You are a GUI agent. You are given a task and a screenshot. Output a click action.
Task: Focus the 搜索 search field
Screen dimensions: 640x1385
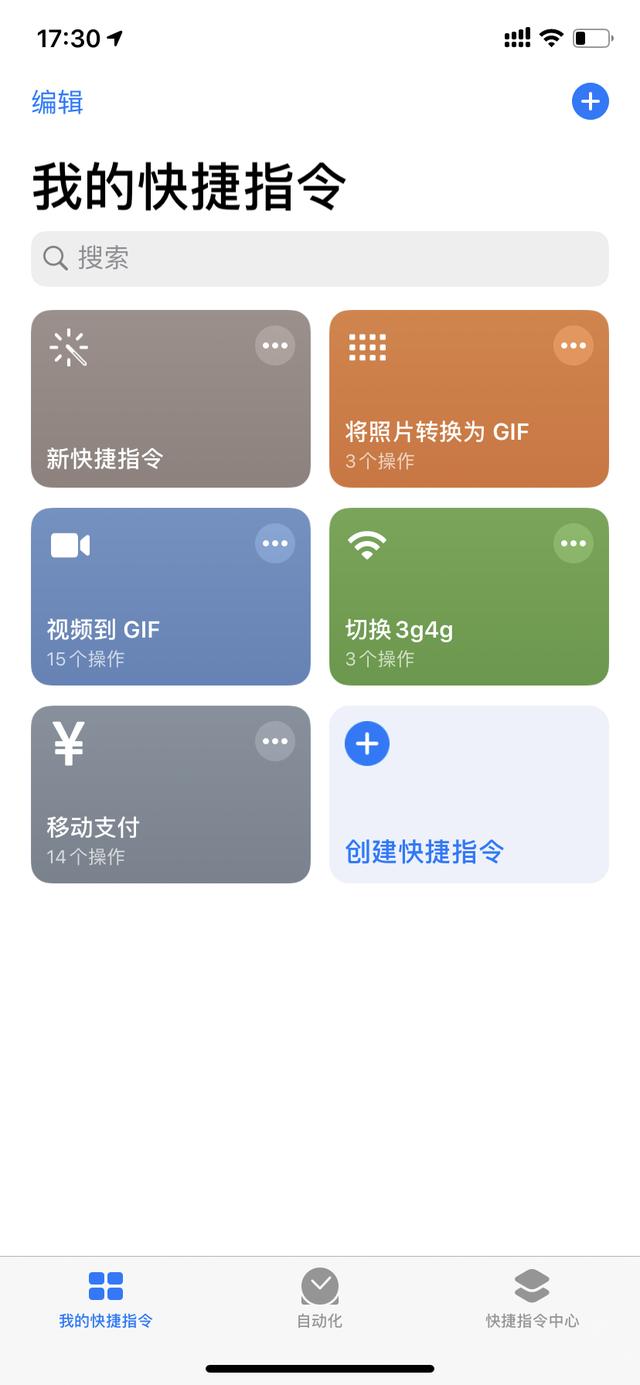[x=320, y=259]
